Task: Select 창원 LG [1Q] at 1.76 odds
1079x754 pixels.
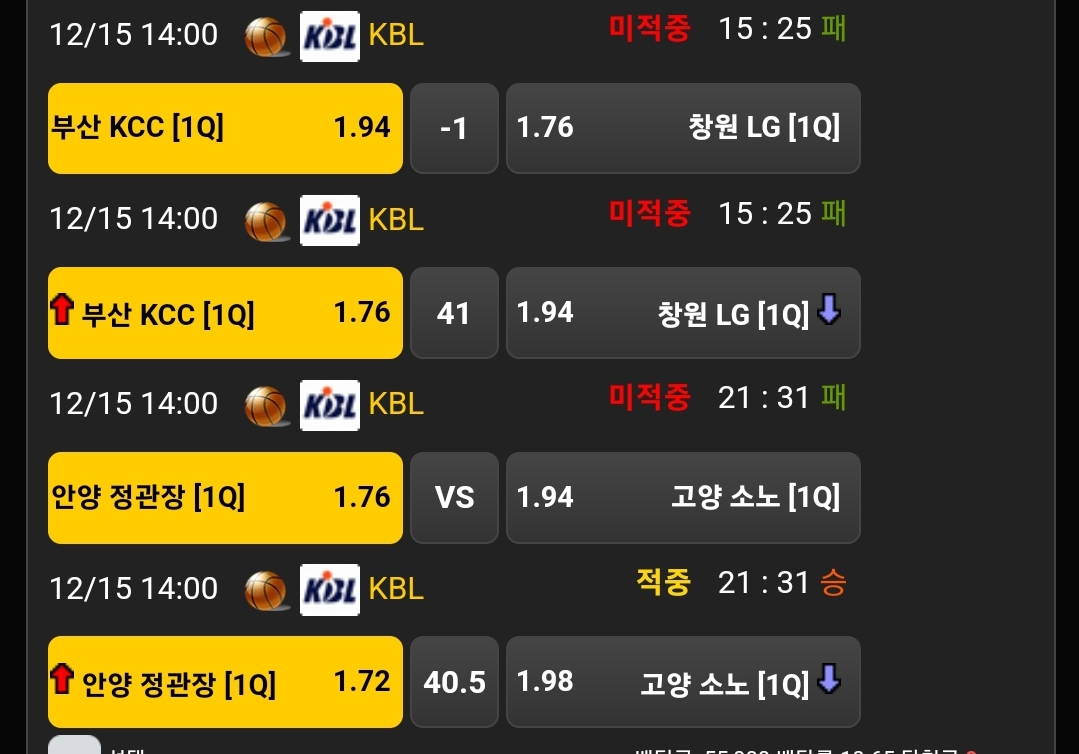Action: (x=683, y=128)
